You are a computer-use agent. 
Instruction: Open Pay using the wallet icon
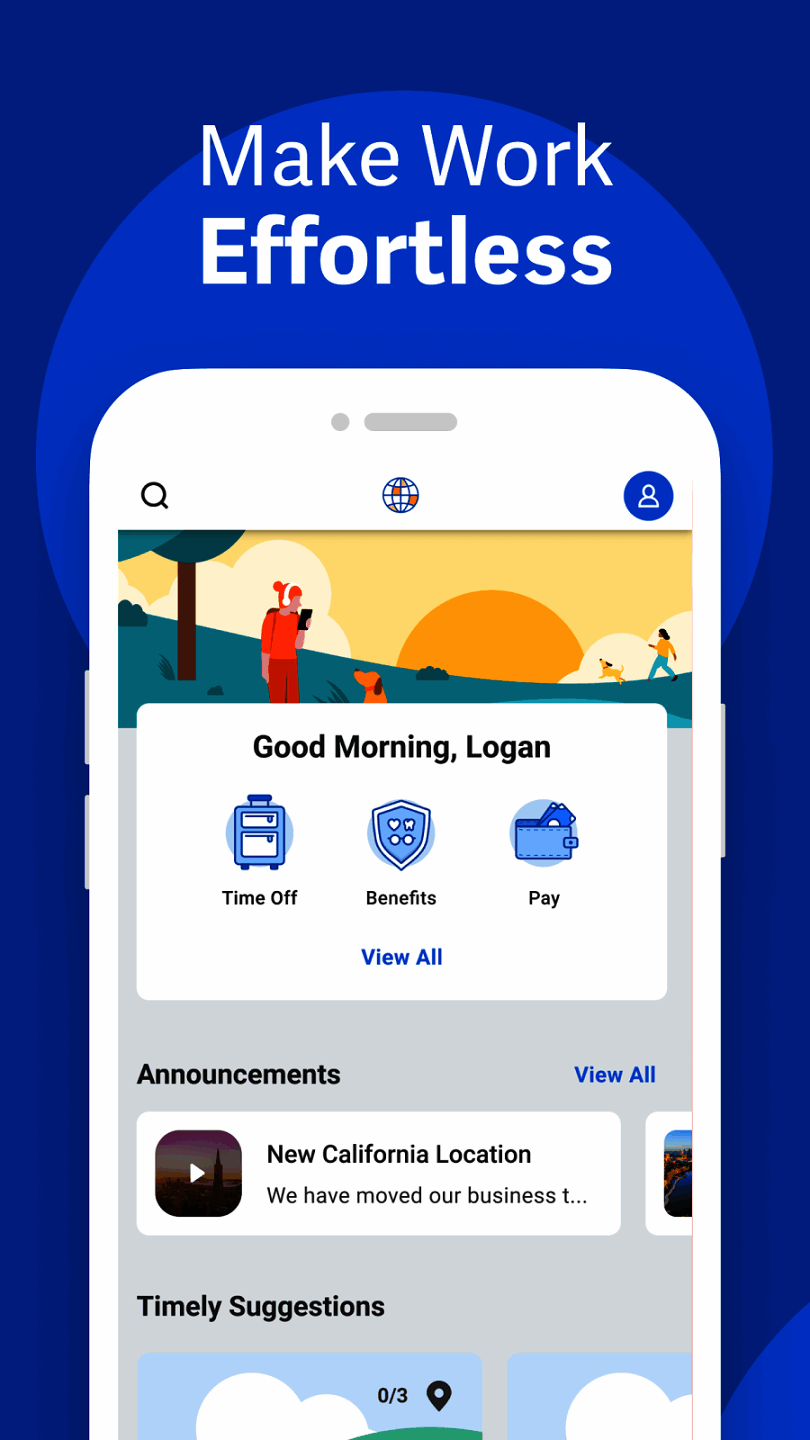[544, 832]
